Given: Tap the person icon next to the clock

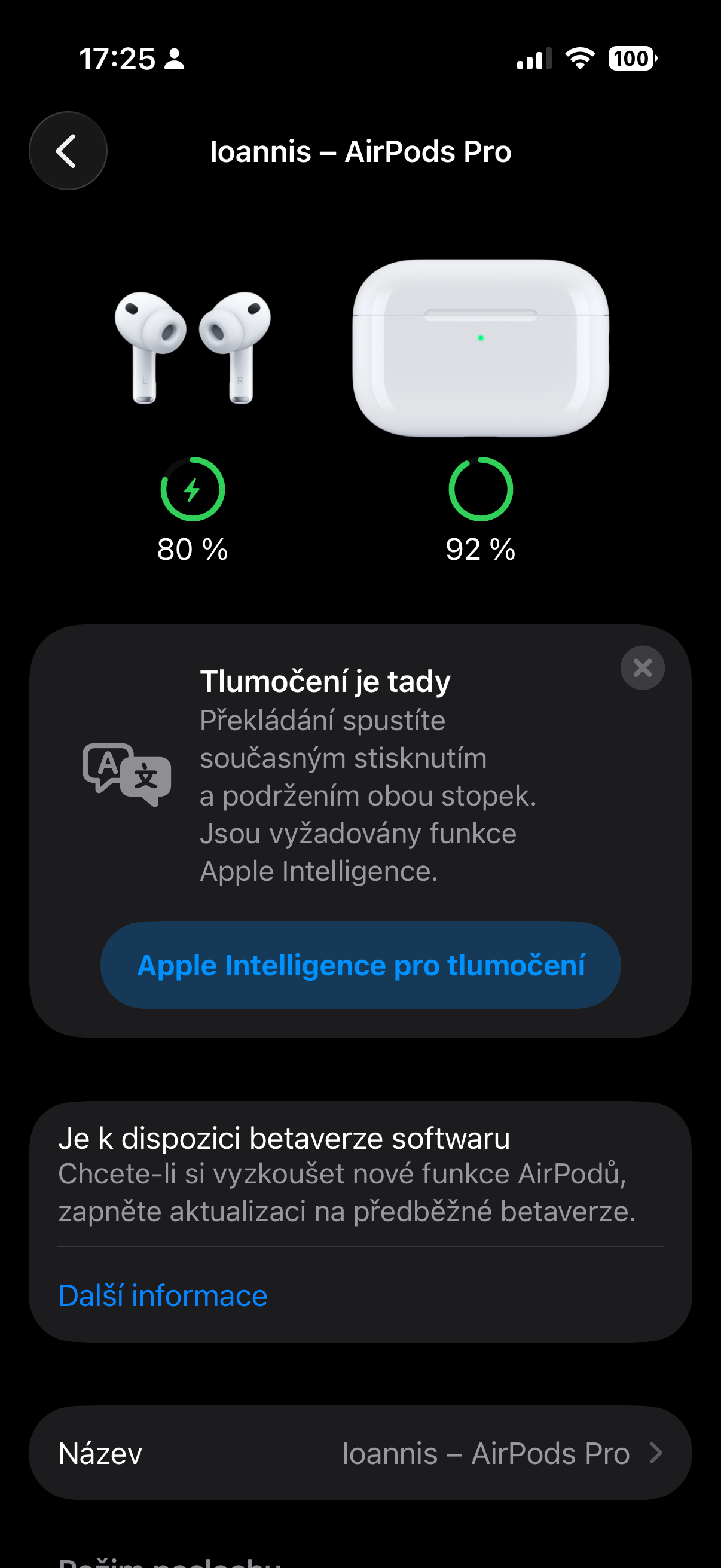Looking at the screenshot, I should click(x=174, y=59).
